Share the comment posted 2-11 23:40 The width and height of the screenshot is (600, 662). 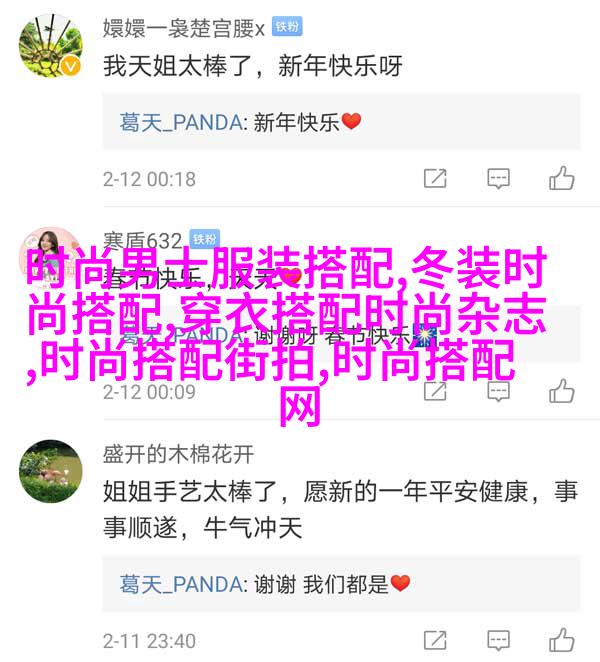click(x=434, y=640)
